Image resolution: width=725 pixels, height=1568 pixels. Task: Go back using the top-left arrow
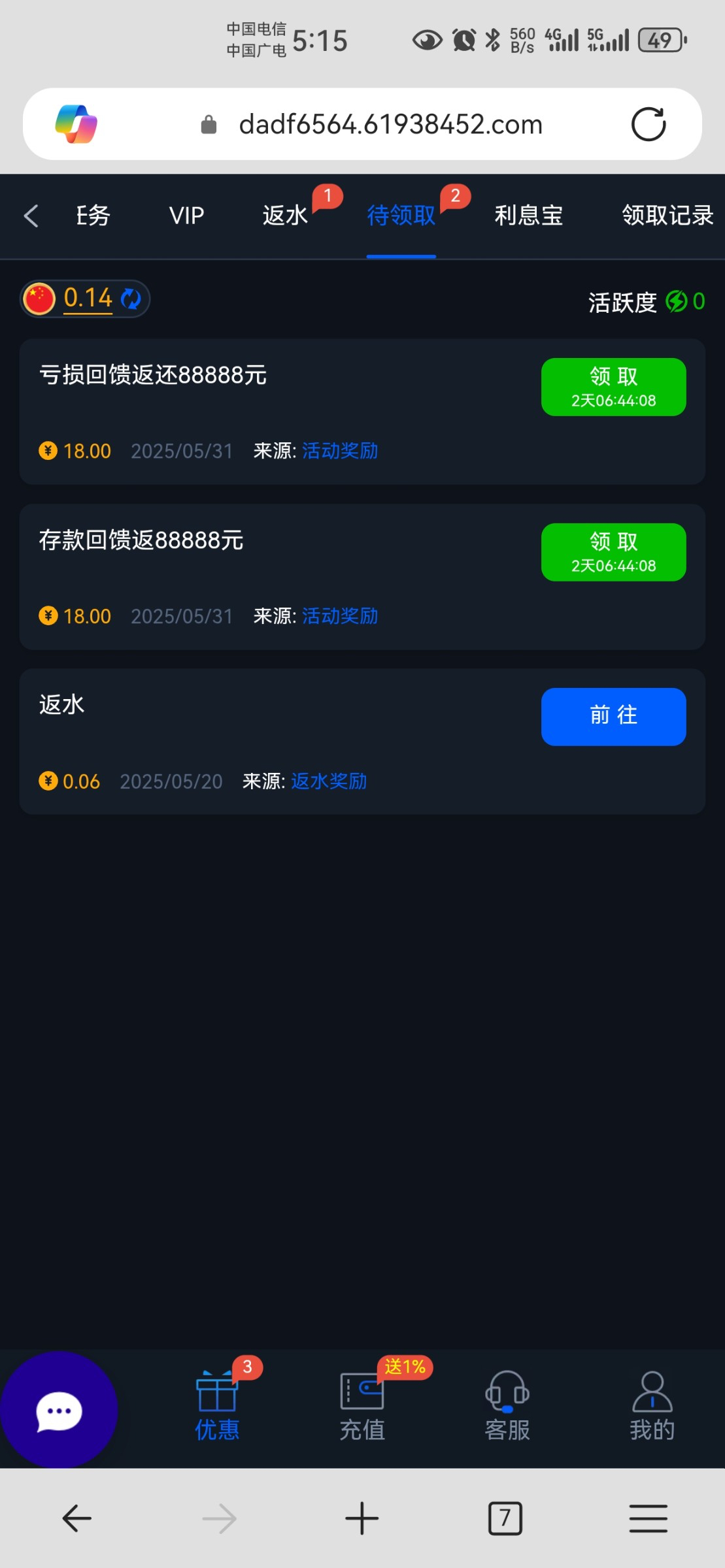tap(31, 216)
